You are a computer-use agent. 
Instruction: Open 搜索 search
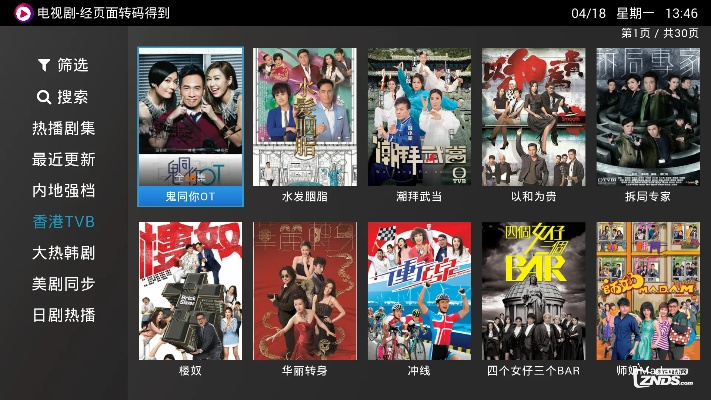click(x=63, y=97)
